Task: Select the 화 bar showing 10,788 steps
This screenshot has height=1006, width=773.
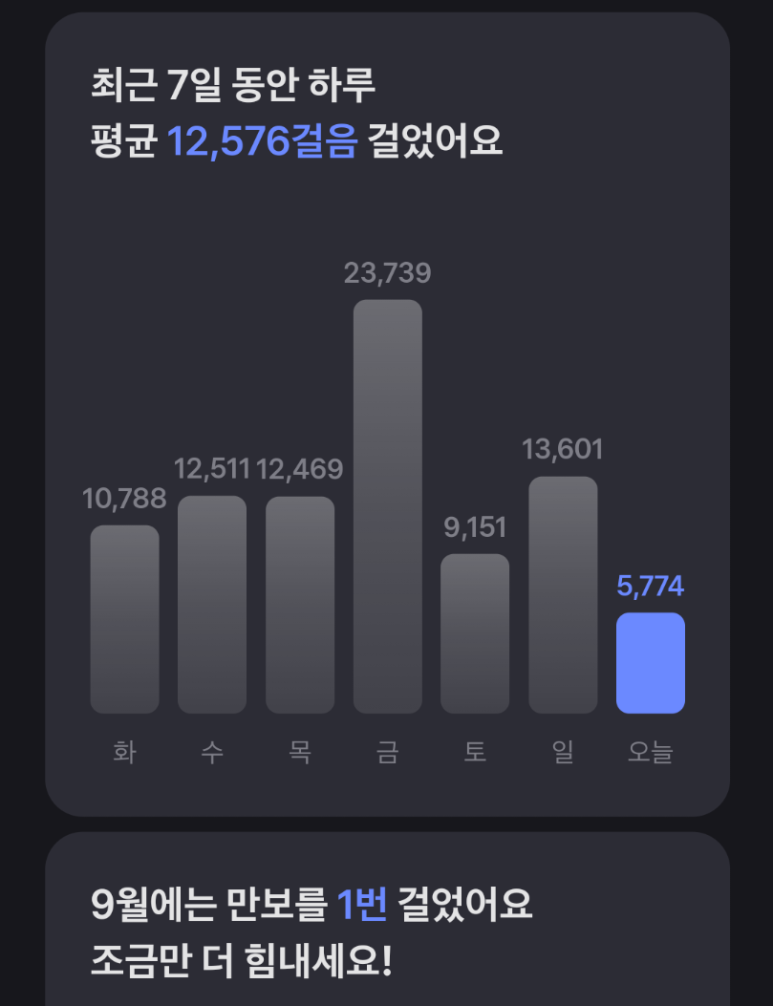Action: (124, 619)
